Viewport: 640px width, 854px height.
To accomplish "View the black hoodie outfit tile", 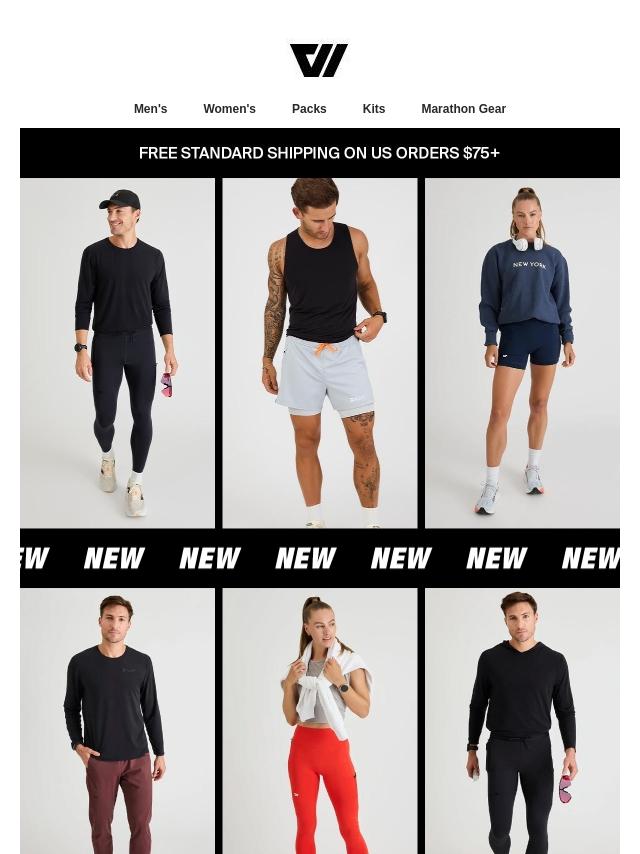I will pyautogui.click(x=522, y=720).
